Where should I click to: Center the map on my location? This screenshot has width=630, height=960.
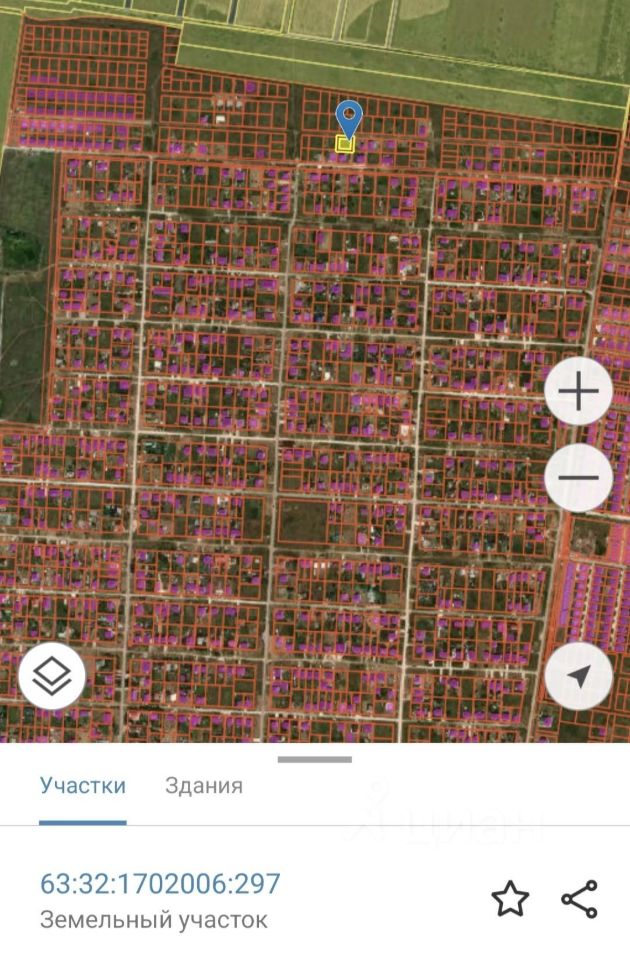tap(578, 677)
